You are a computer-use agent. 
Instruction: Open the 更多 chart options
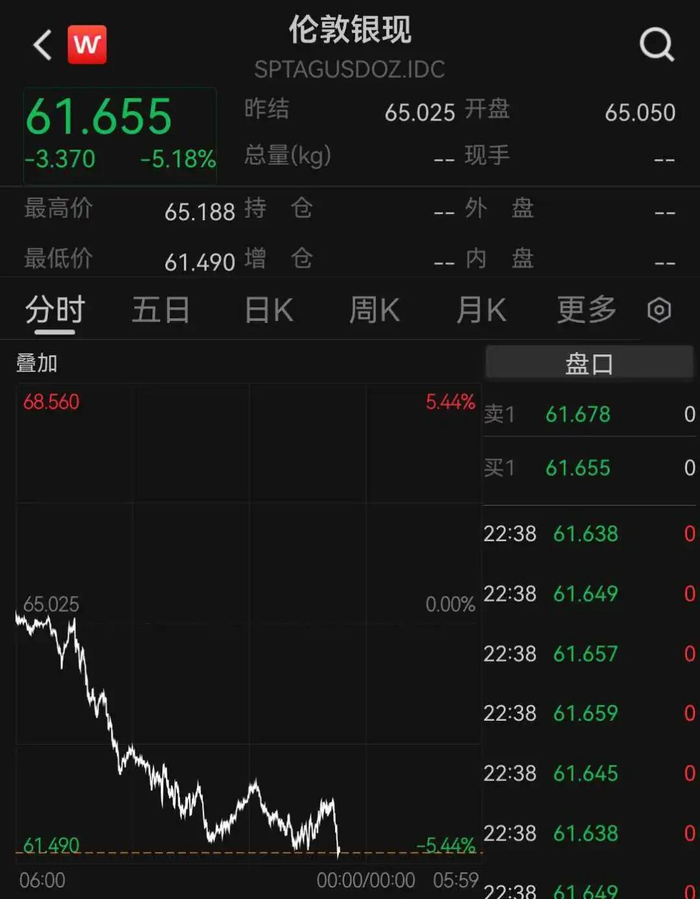click(586, 310)
